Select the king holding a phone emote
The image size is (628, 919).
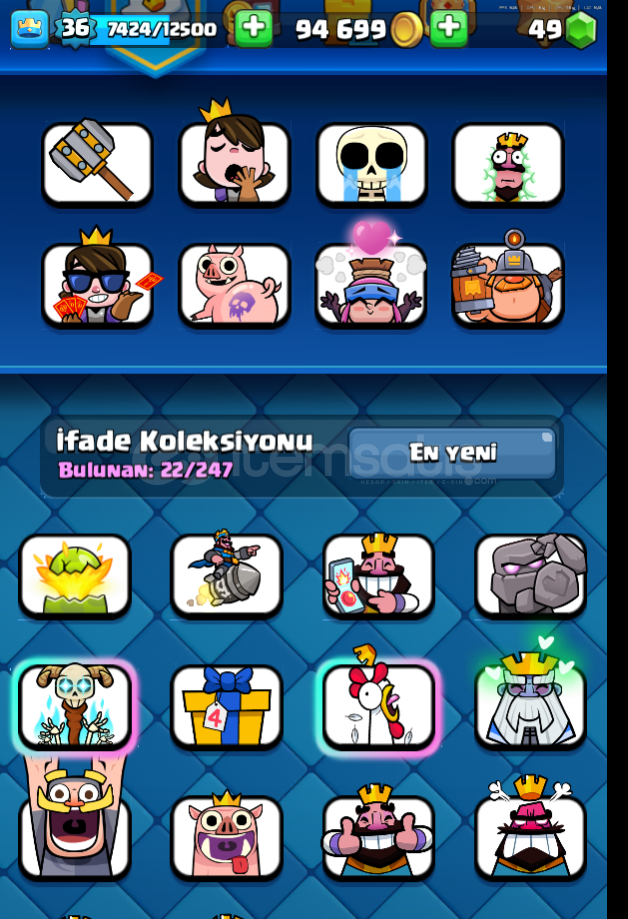(x=379, y=575)
